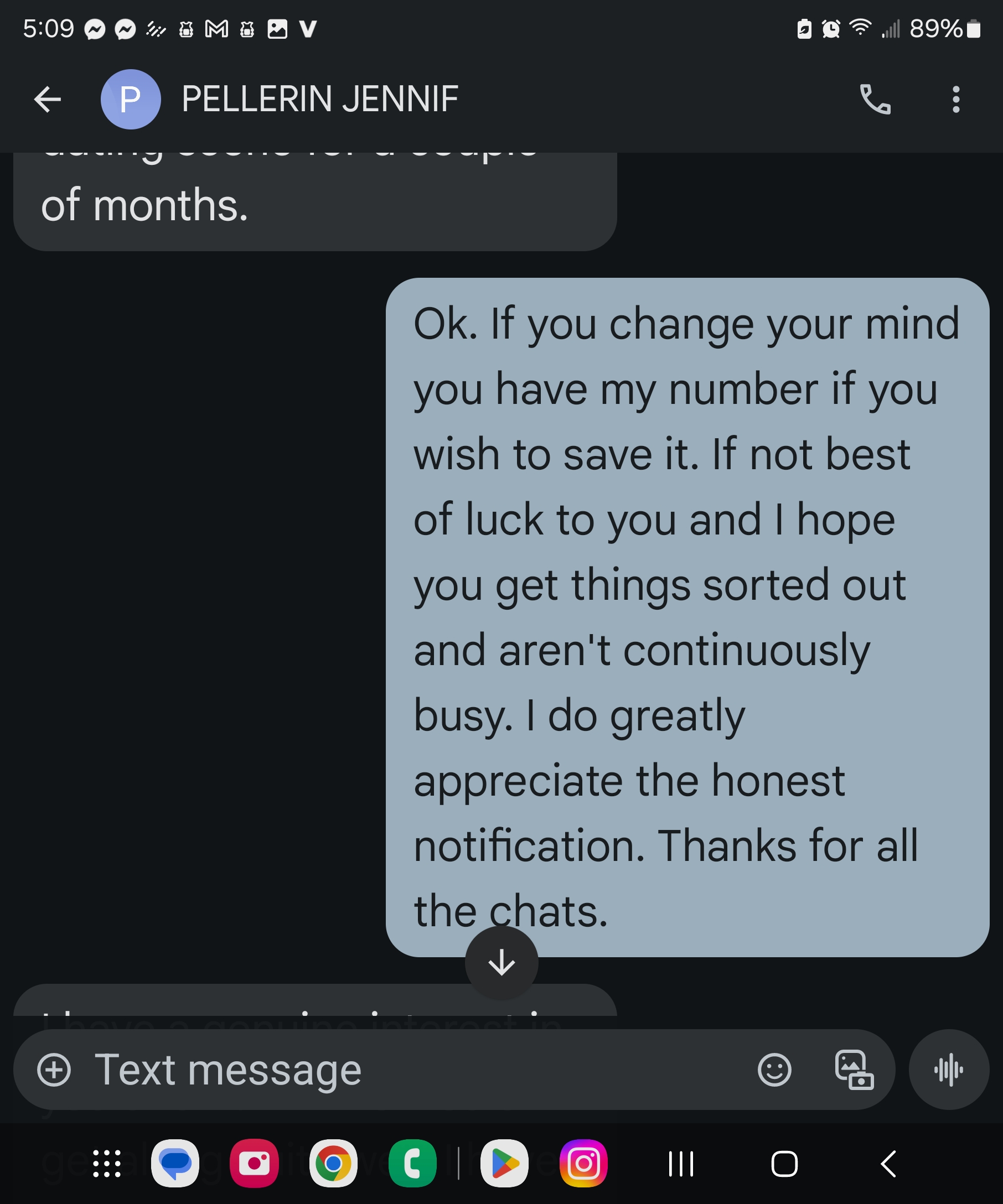Go to the home screen
The image size is (1003, 1204).
784,1164
